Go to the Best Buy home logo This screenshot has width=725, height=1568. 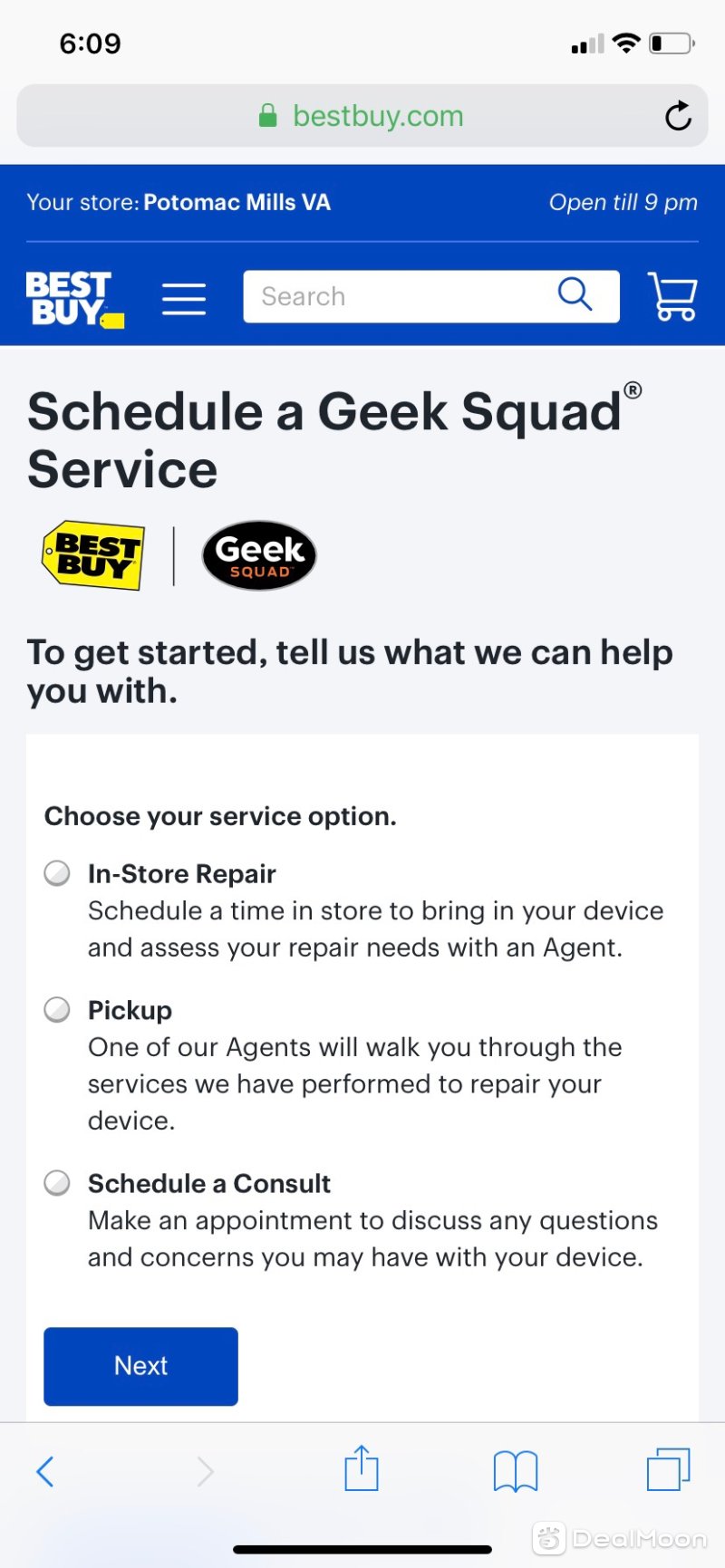click(72, 299)
